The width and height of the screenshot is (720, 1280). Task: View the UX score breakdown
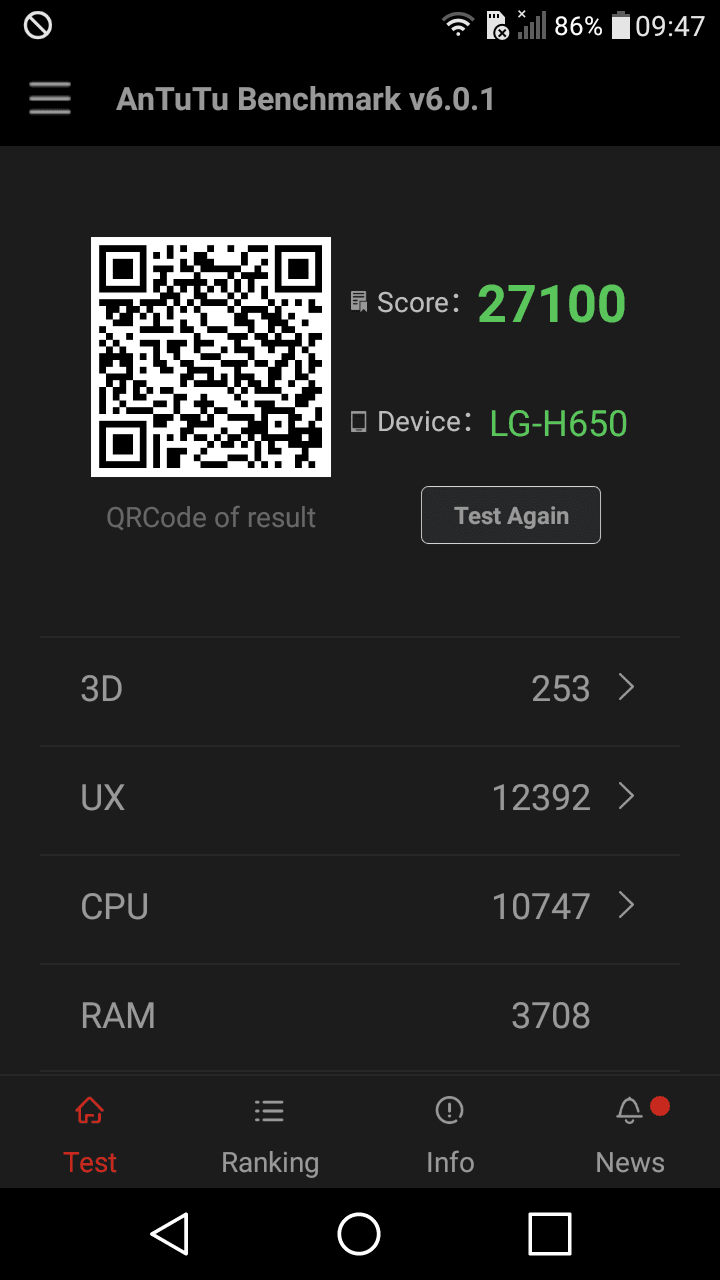360,798
